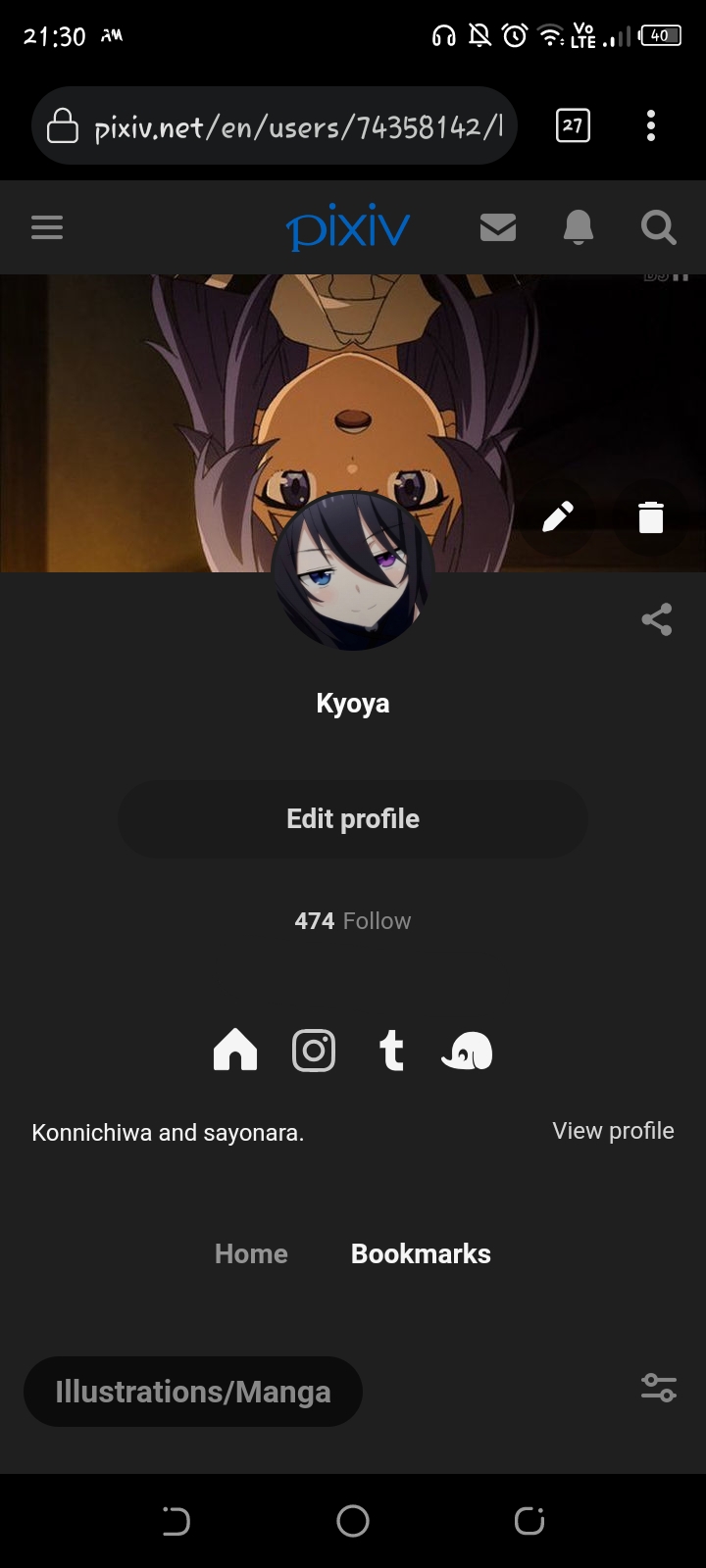Open pixiv search
The height and width of the screenshot is (1568, 706).
coord(658,227)
